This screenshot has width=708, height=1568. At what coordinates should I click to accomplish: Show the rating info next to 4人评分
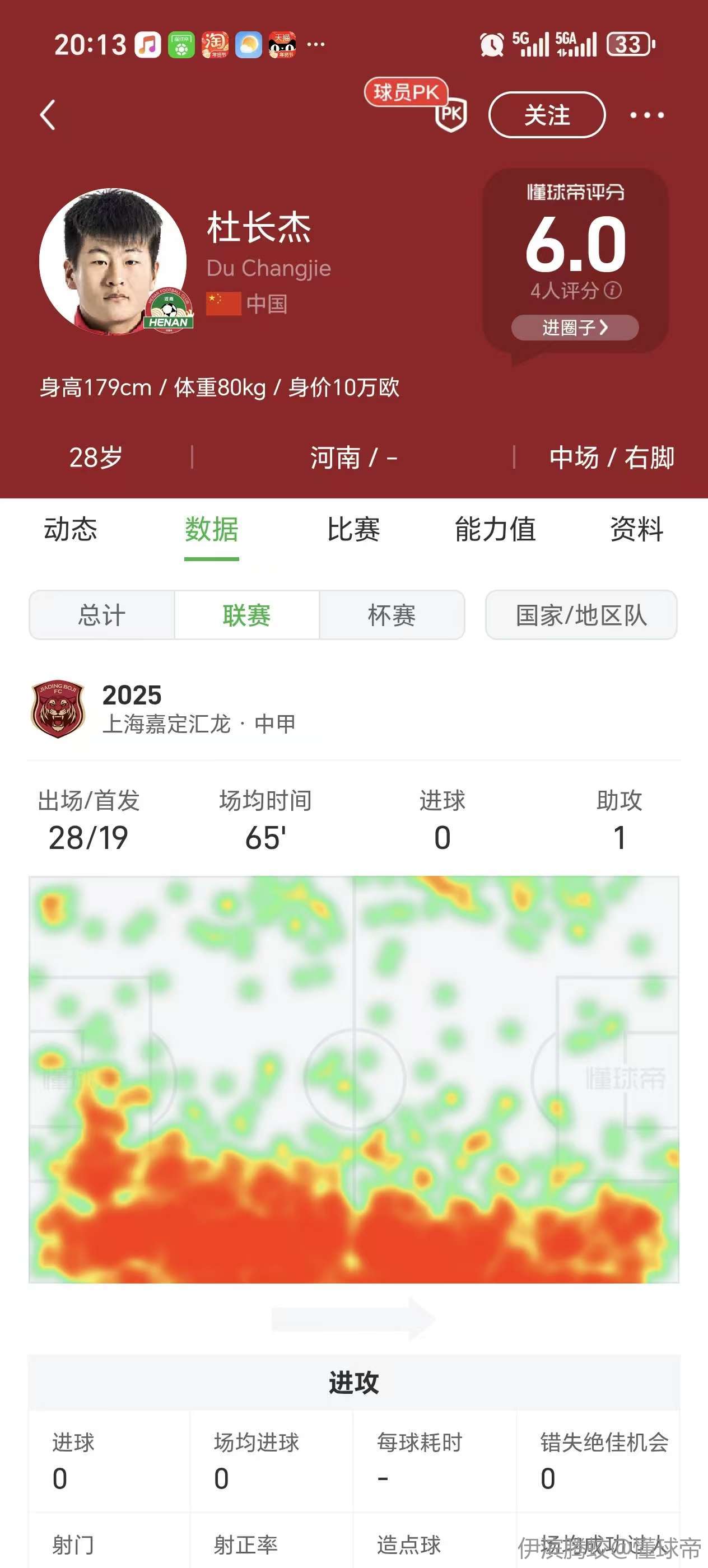(x=613, y=290)
